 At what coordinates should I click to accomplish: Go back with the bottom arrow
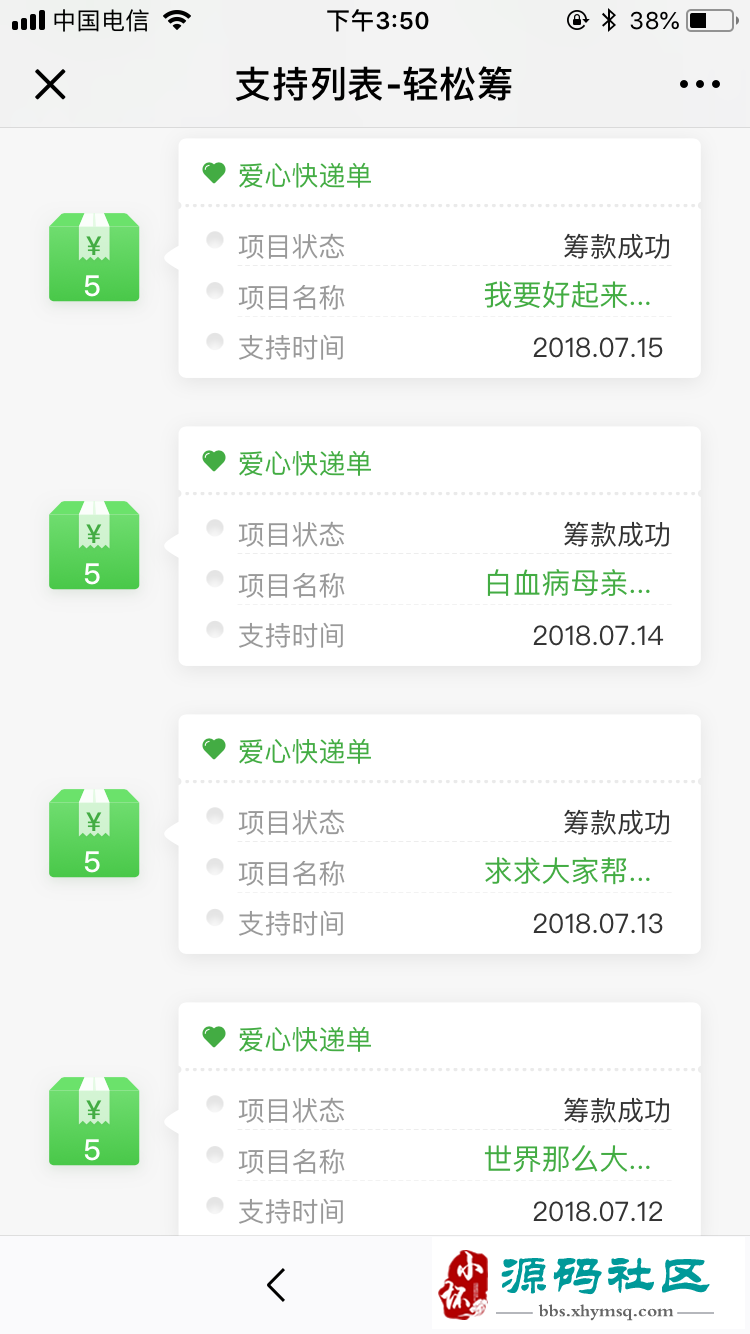point(277,1285)
